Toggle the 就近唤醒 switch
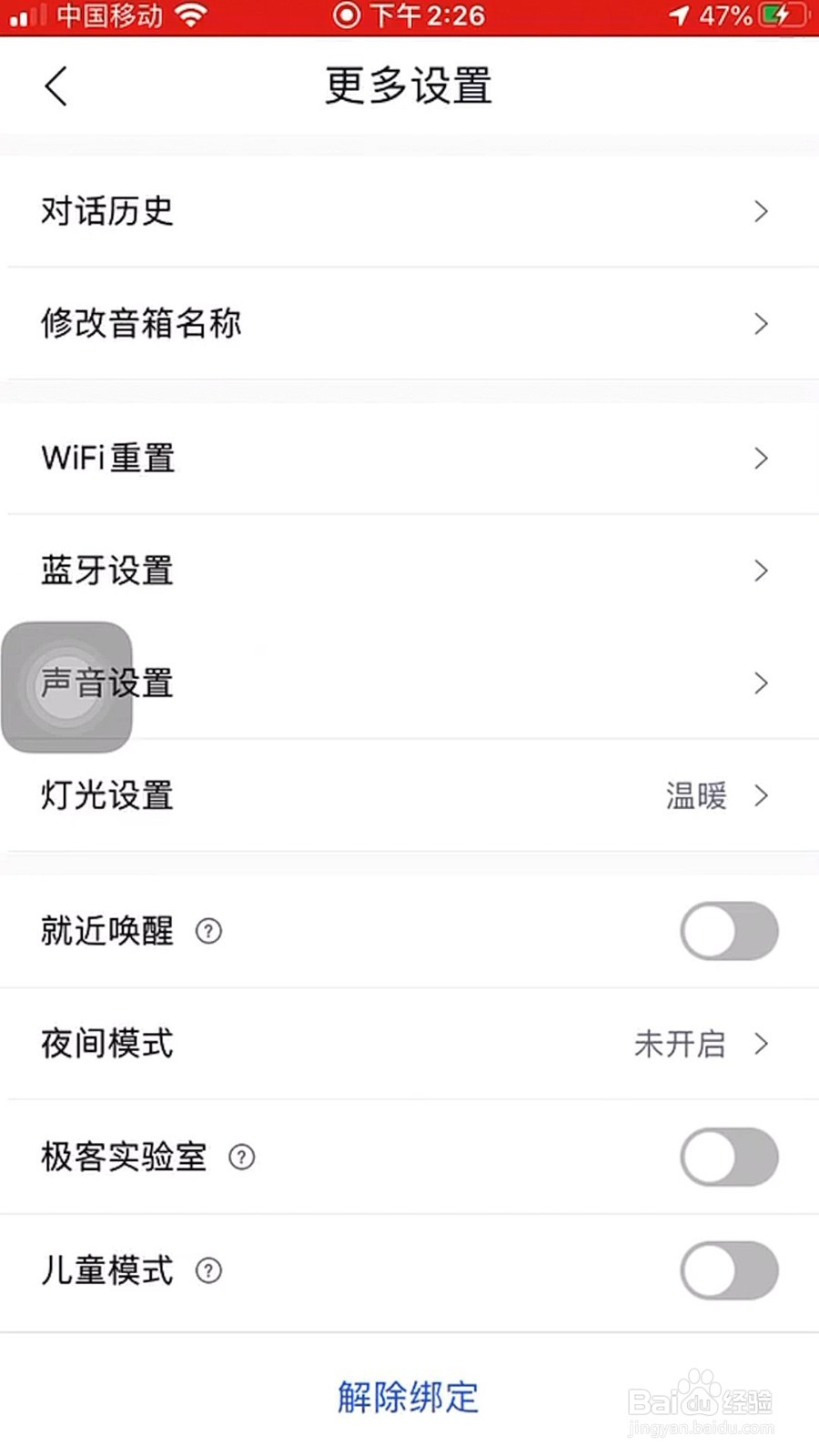 pyautogui.click(x=729, y=931)
